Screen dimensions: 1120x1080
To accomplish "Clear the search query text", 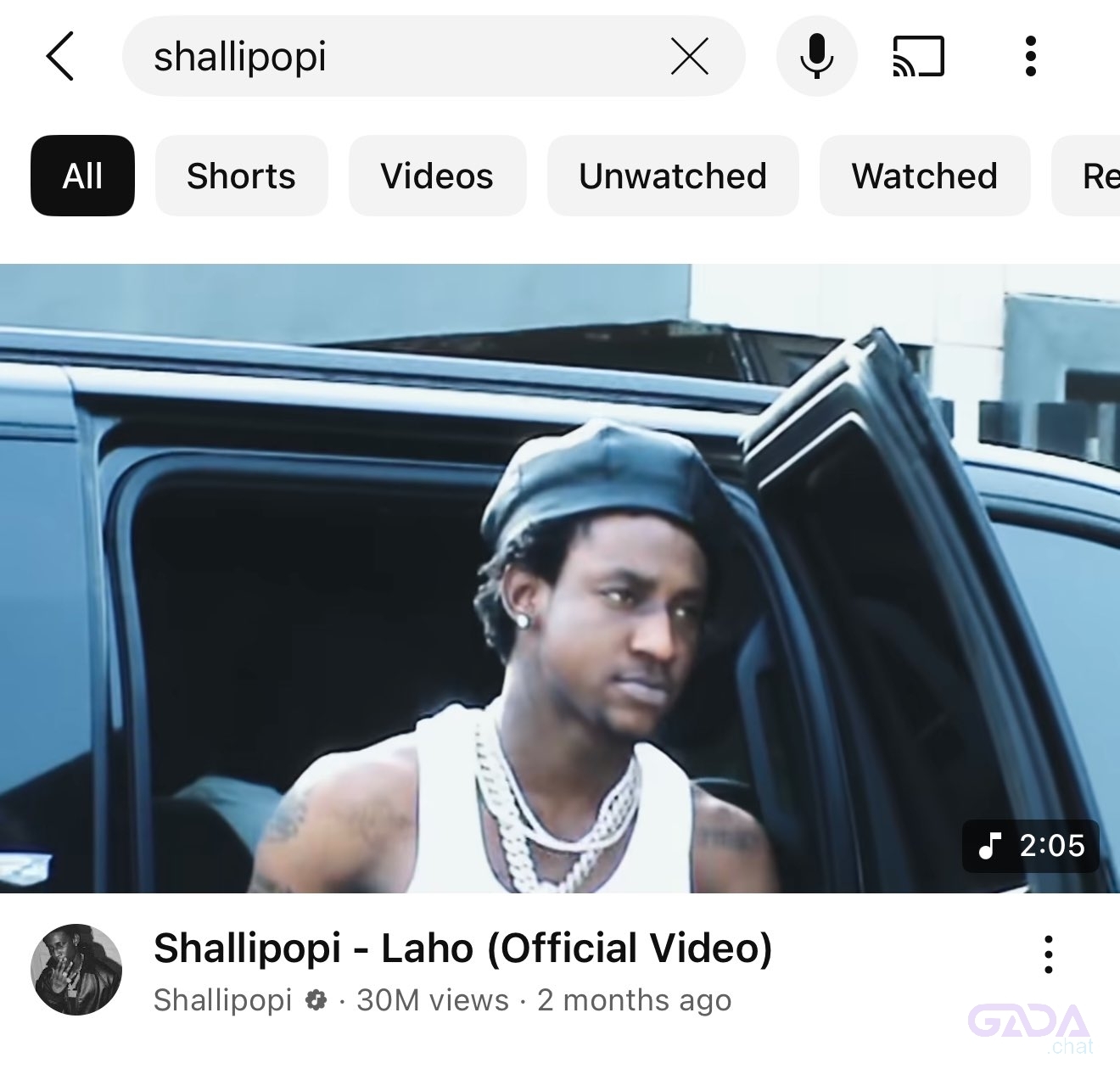I will point(689,57).
